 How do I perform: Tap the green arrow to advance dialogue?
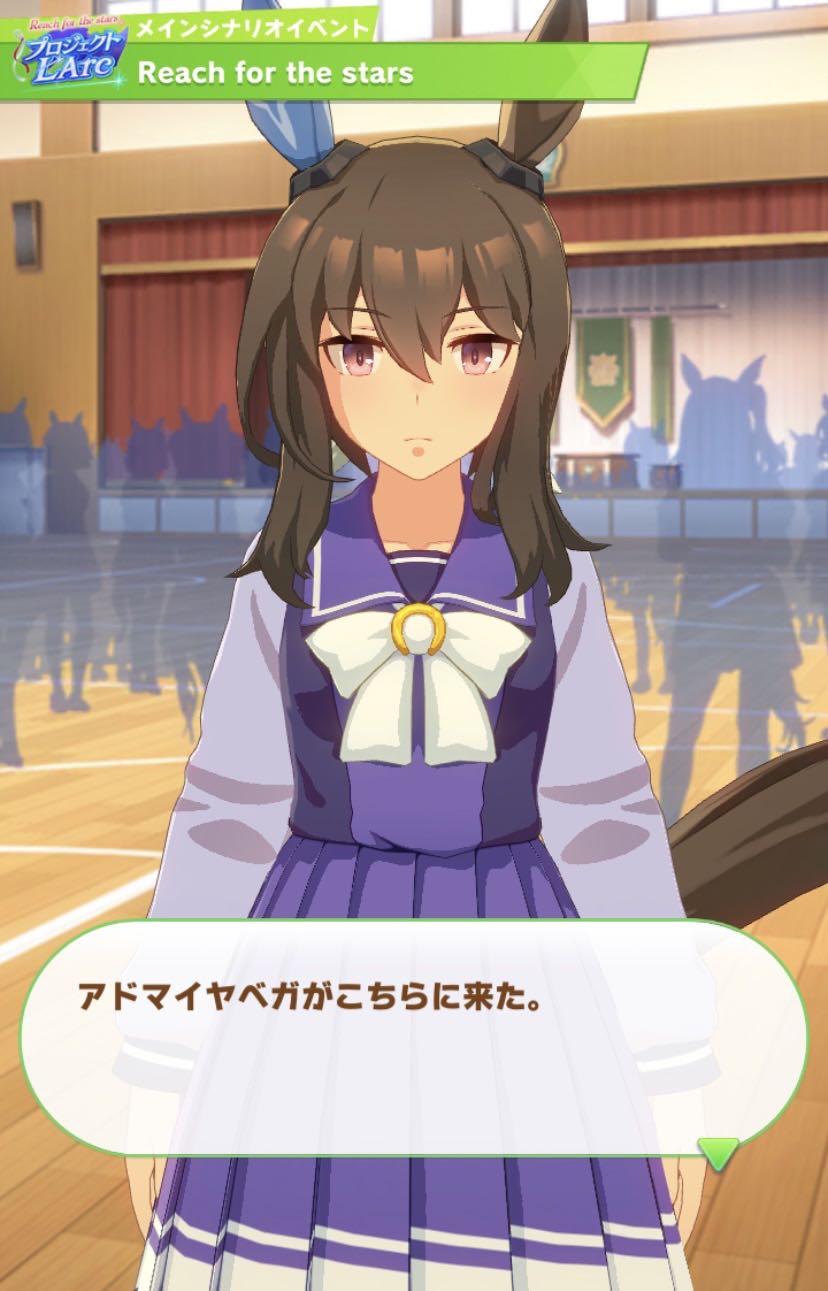[718, 1153]
